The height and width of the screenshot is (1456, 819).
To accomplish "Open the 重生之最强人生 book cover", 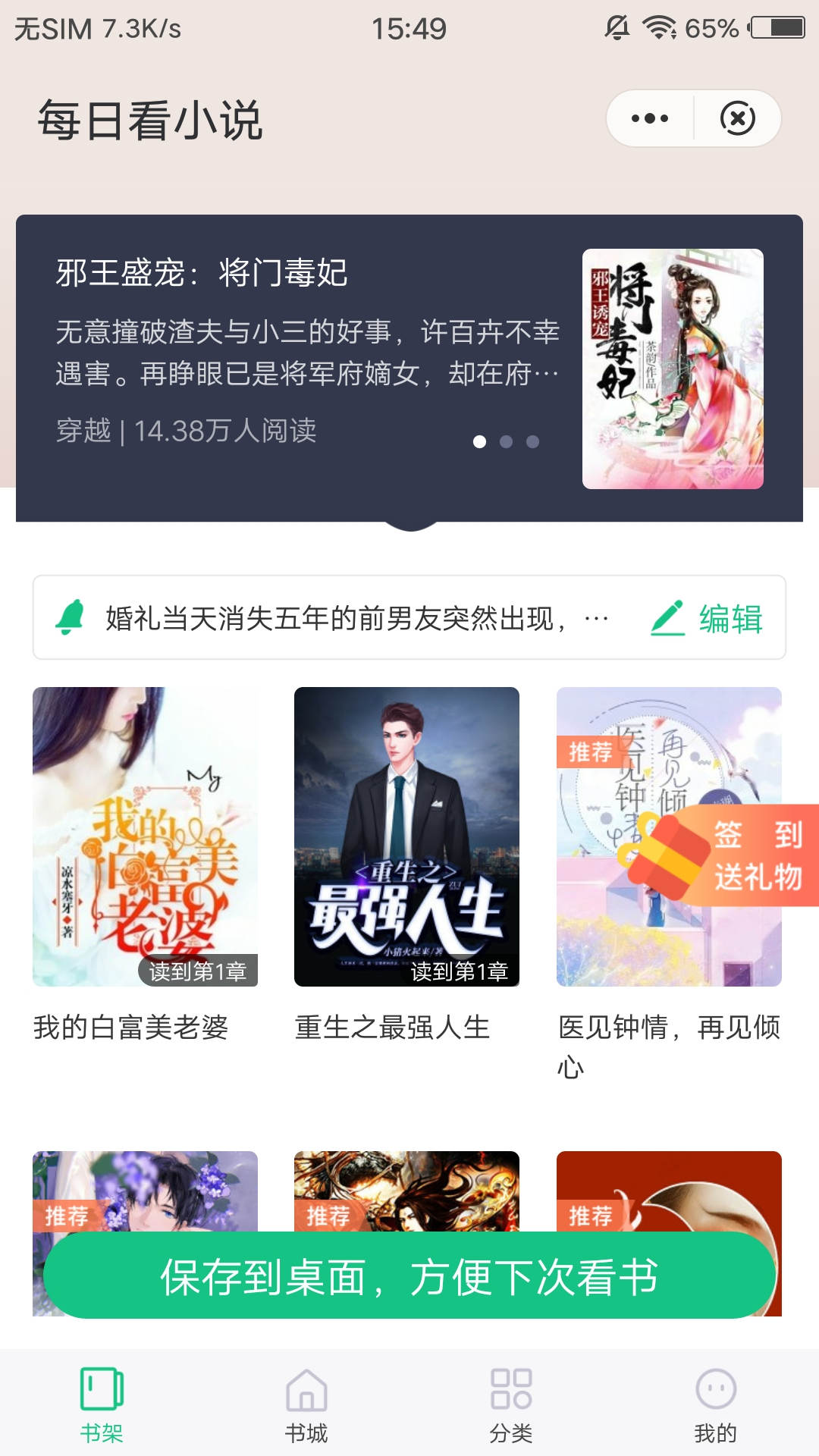I will point(407,834).
